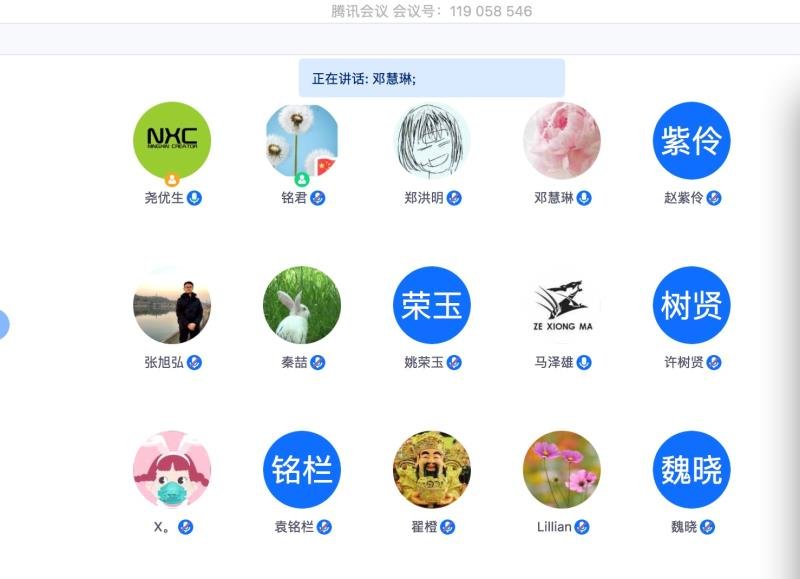Select participant 马泽雄
Viewport: 800px width, 579px height.
click(x=562, y=305)
